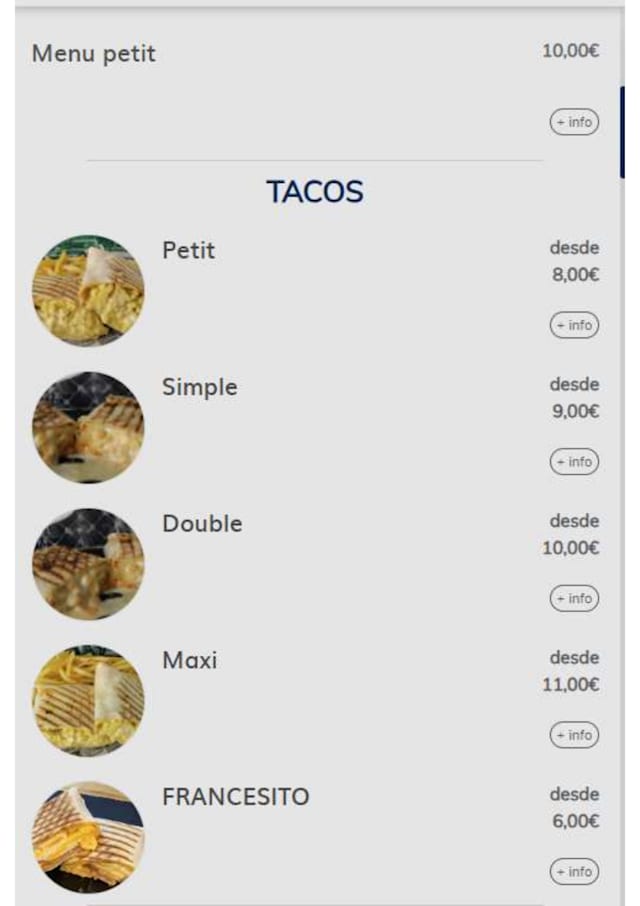Viewport: 640px width, 906px height.
Task: Select the FRANCESITO item
Action: click(x=236, y=797)
